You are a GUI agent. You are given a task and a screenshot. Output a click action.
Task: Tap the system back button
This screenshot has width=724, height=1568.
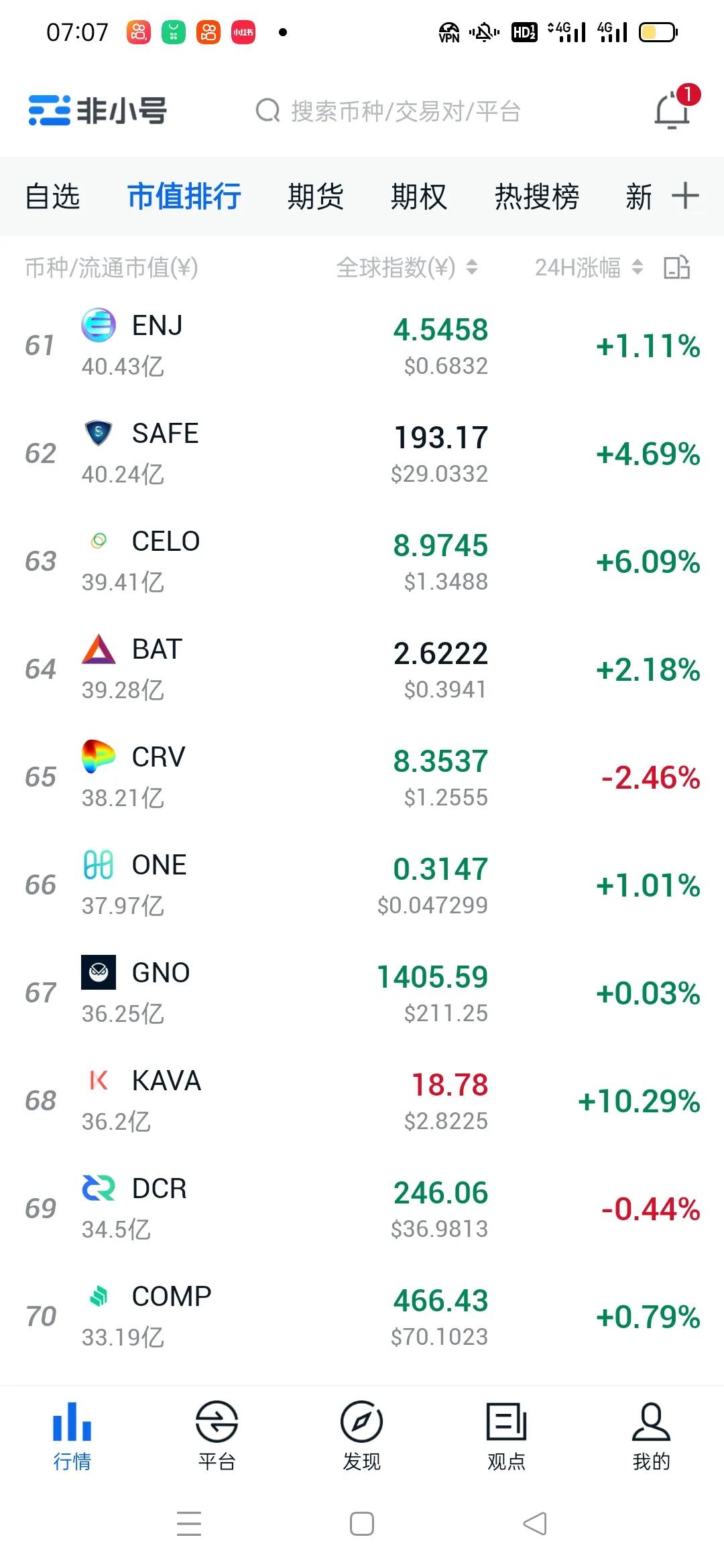tap(535, 1524)
